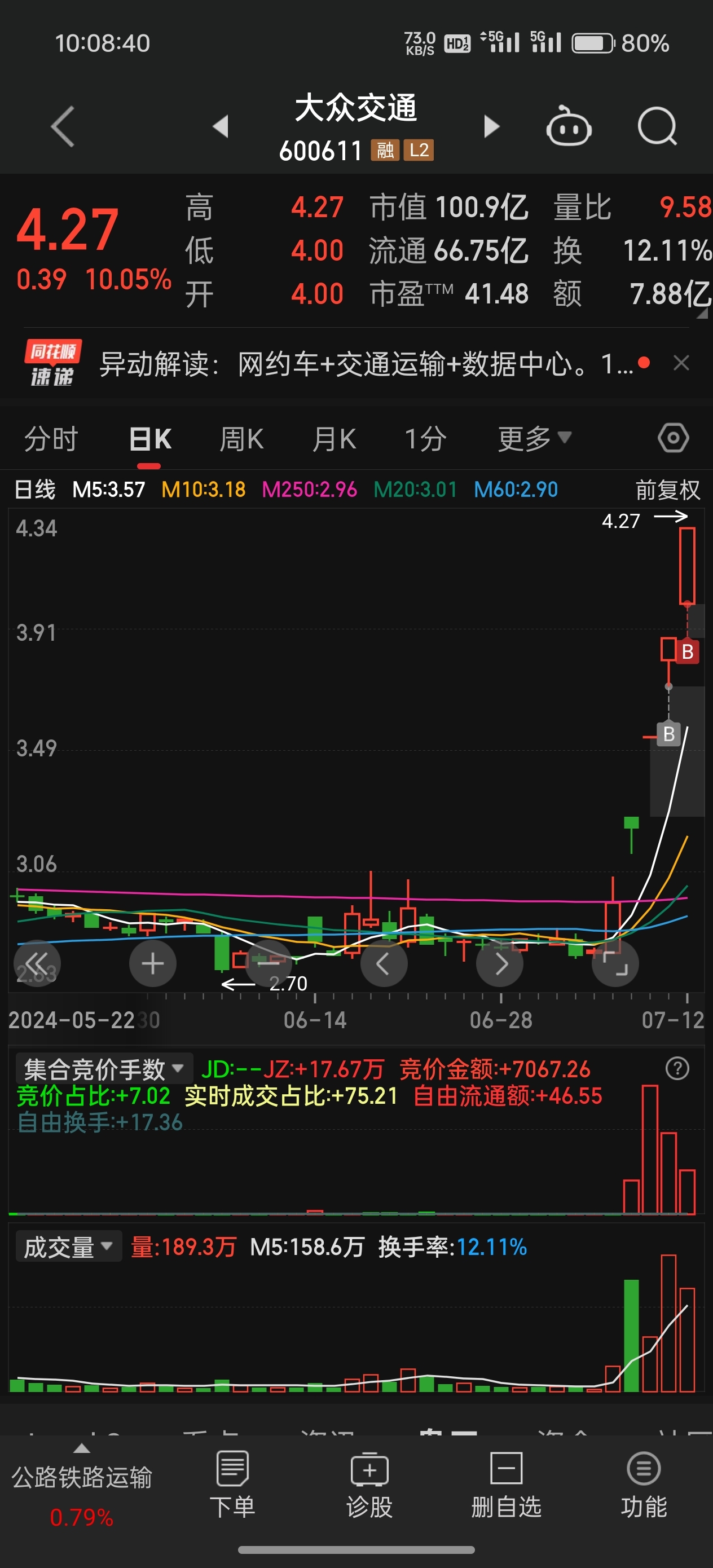The height and width of the screenshot is (1568, 713).
Task: Expand the 更多 chart options
Action: [x=535, y=439]
